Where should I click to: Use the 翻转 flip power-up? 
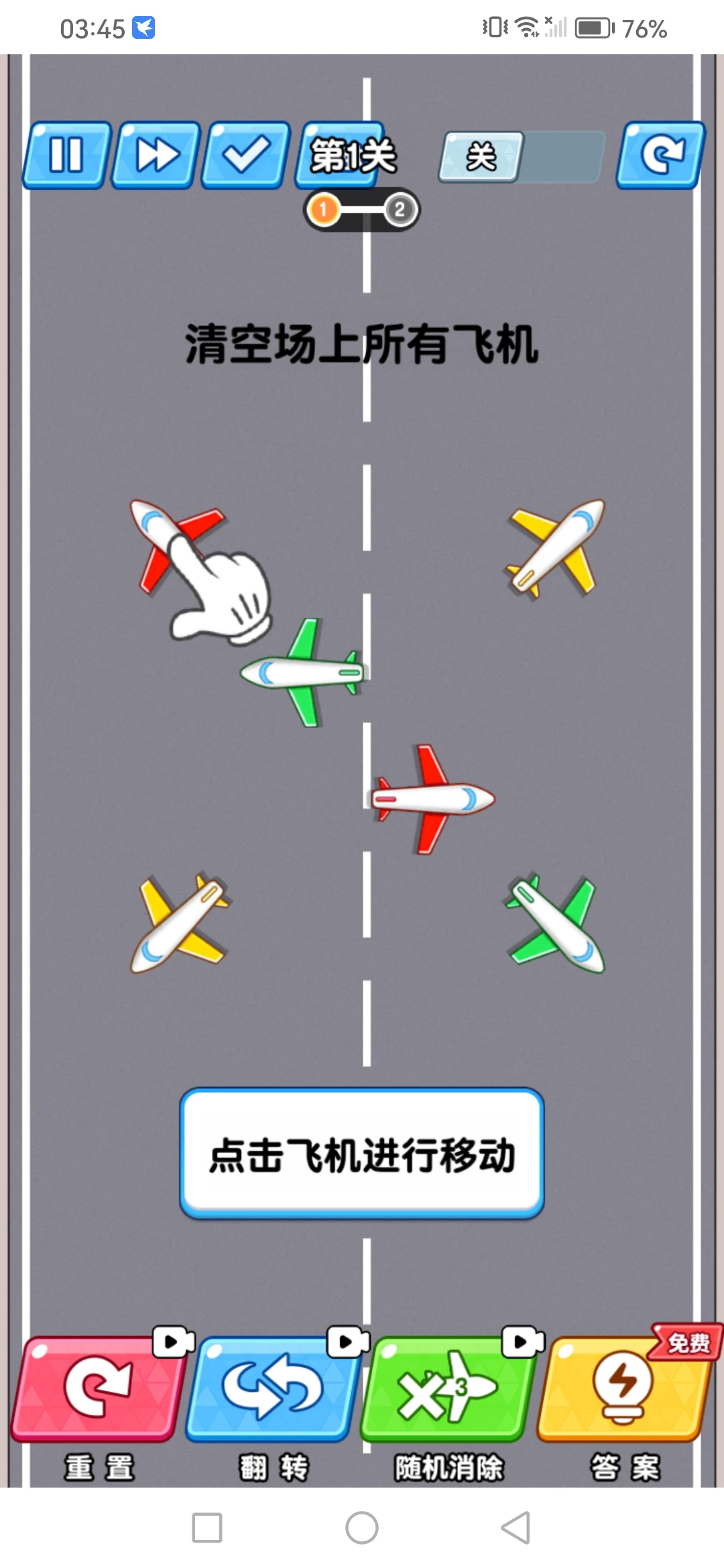272,1388
